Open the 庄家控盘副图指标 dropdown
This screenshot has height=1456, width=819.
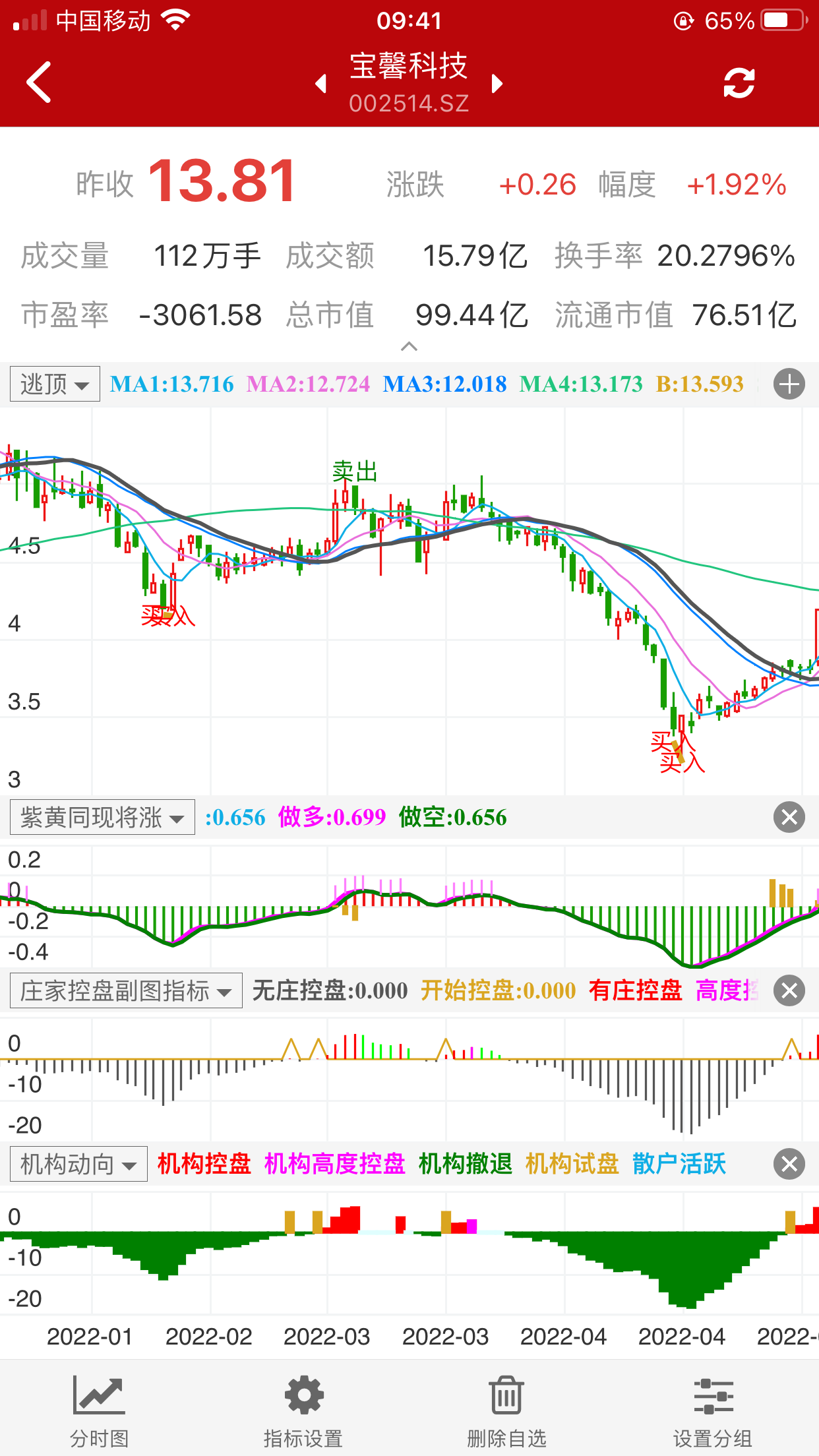pos(126,991)
